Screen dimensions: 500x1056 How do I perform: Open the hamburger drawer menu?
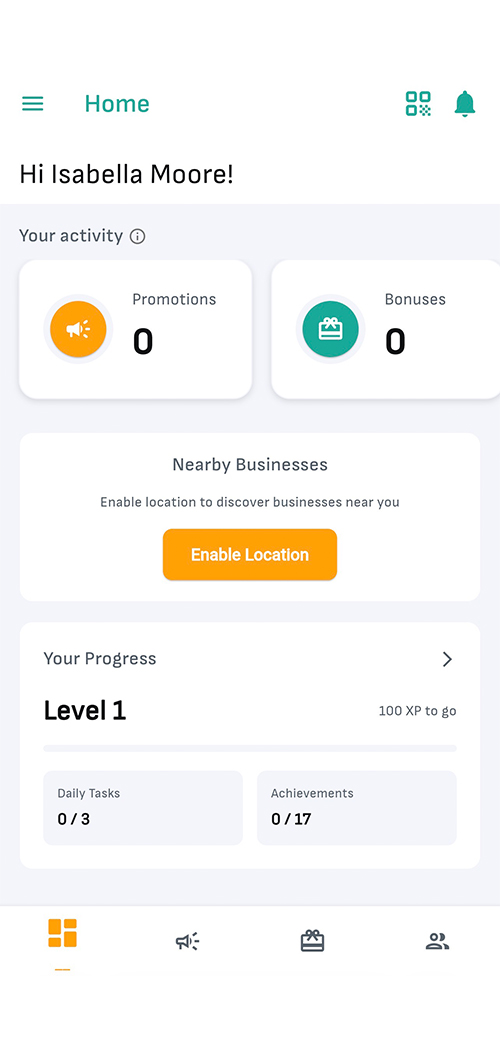coord(32,104)
